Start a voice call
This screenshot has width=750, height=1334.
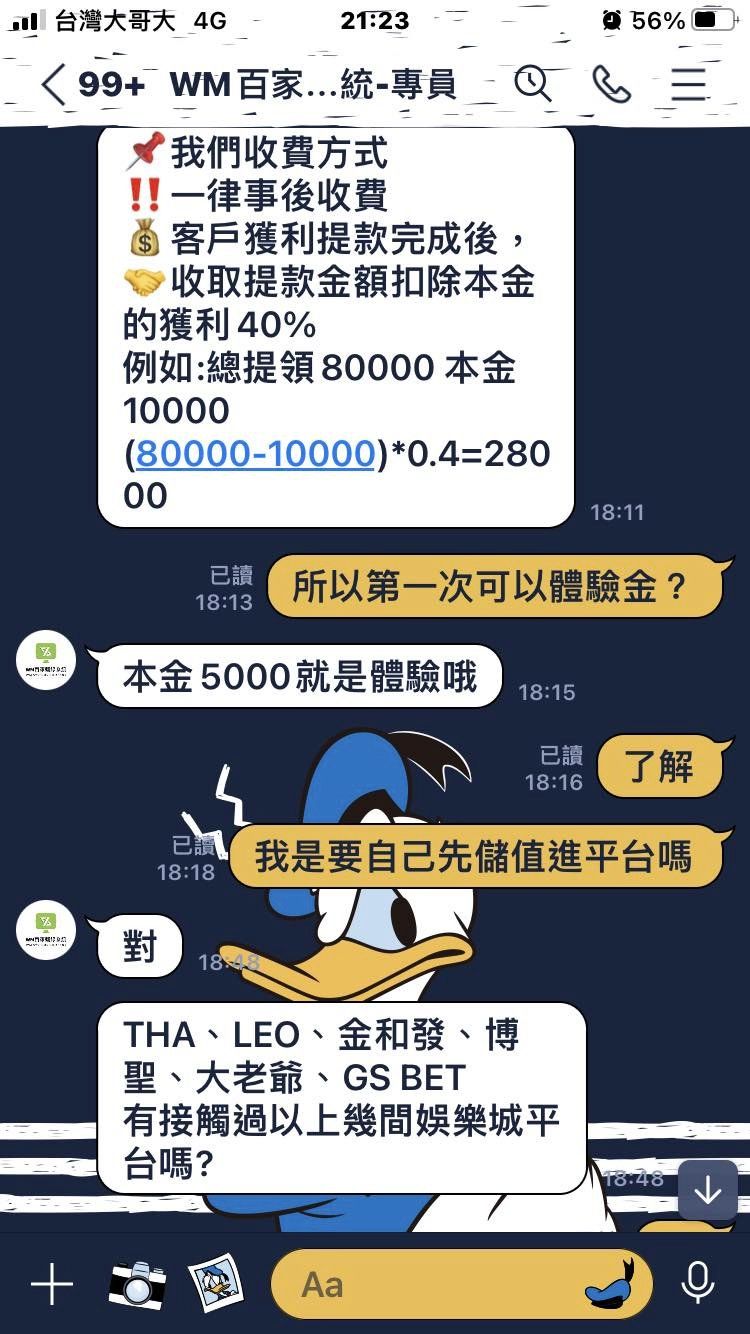point(611,85)
